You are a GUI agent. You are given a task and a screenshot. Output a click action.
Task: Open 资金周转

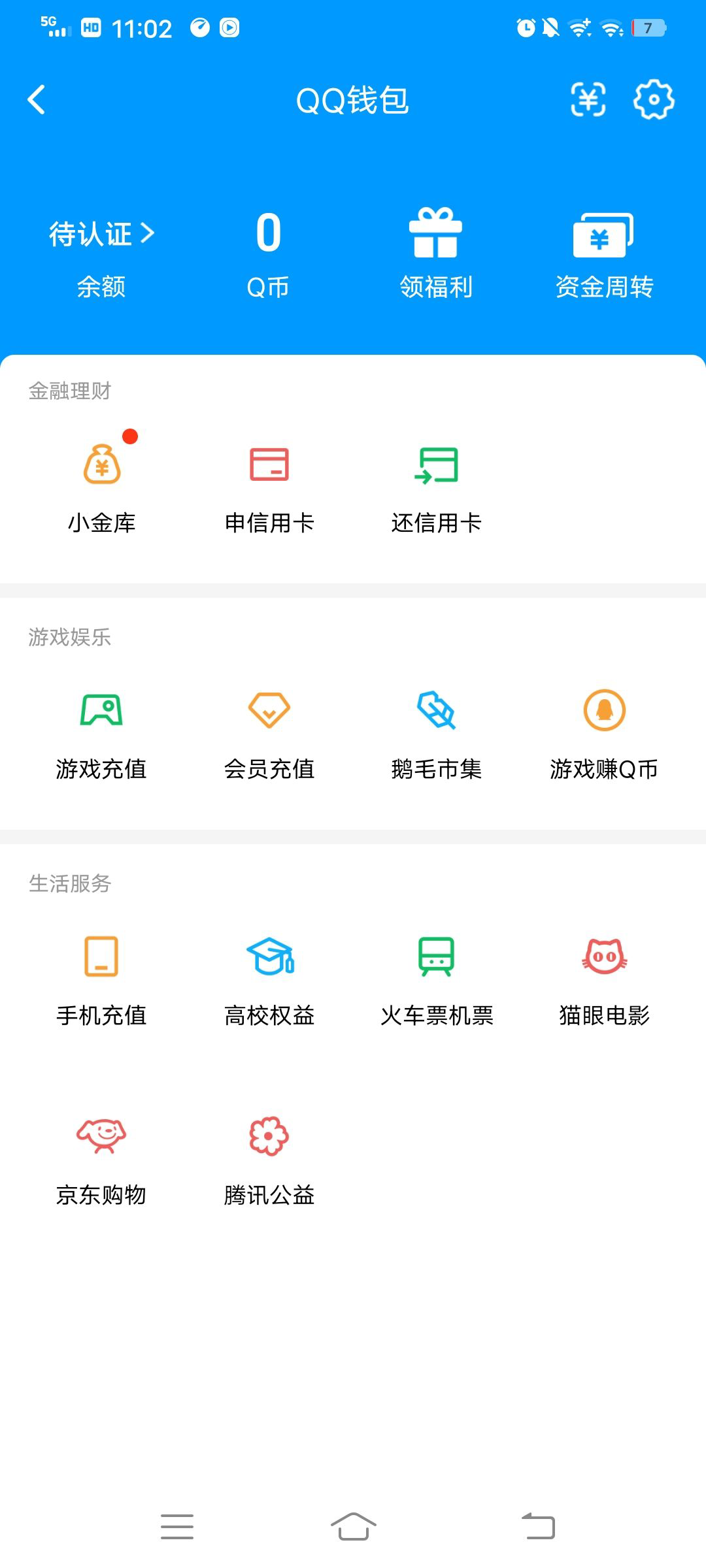(604, 255)
